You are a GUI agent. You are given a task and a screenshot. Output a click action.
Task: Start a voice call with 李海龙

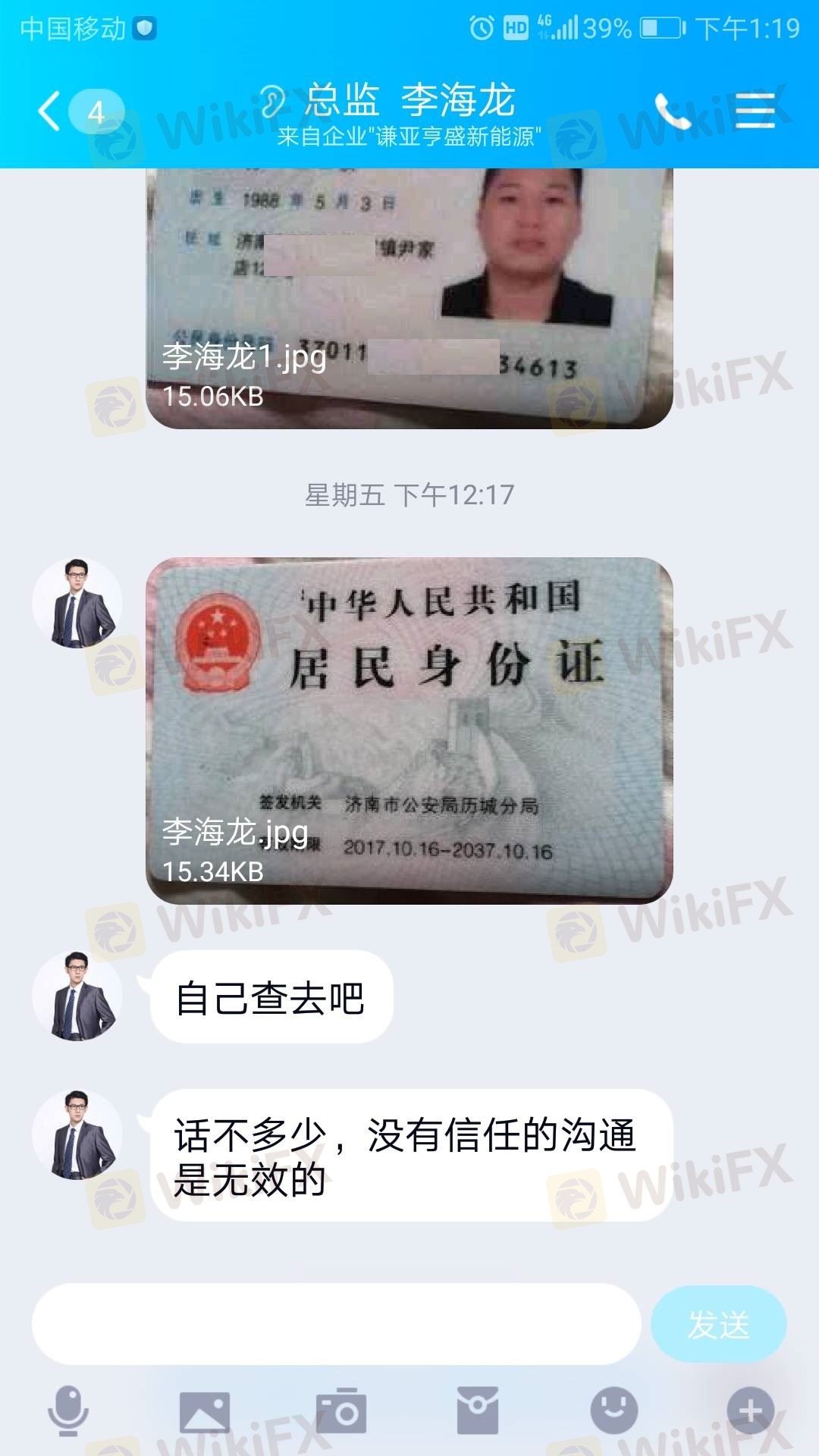click(672, 111)
